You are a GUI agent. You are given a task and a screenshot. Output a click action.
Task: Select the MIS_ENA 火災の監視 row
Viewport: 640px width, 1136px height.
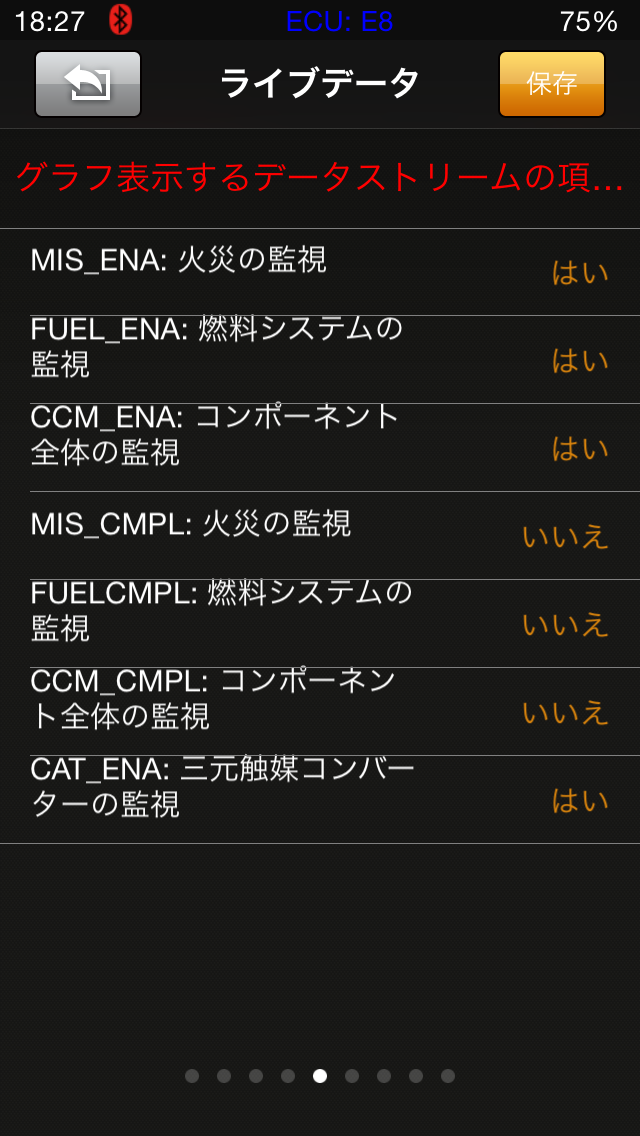[320, 272]
